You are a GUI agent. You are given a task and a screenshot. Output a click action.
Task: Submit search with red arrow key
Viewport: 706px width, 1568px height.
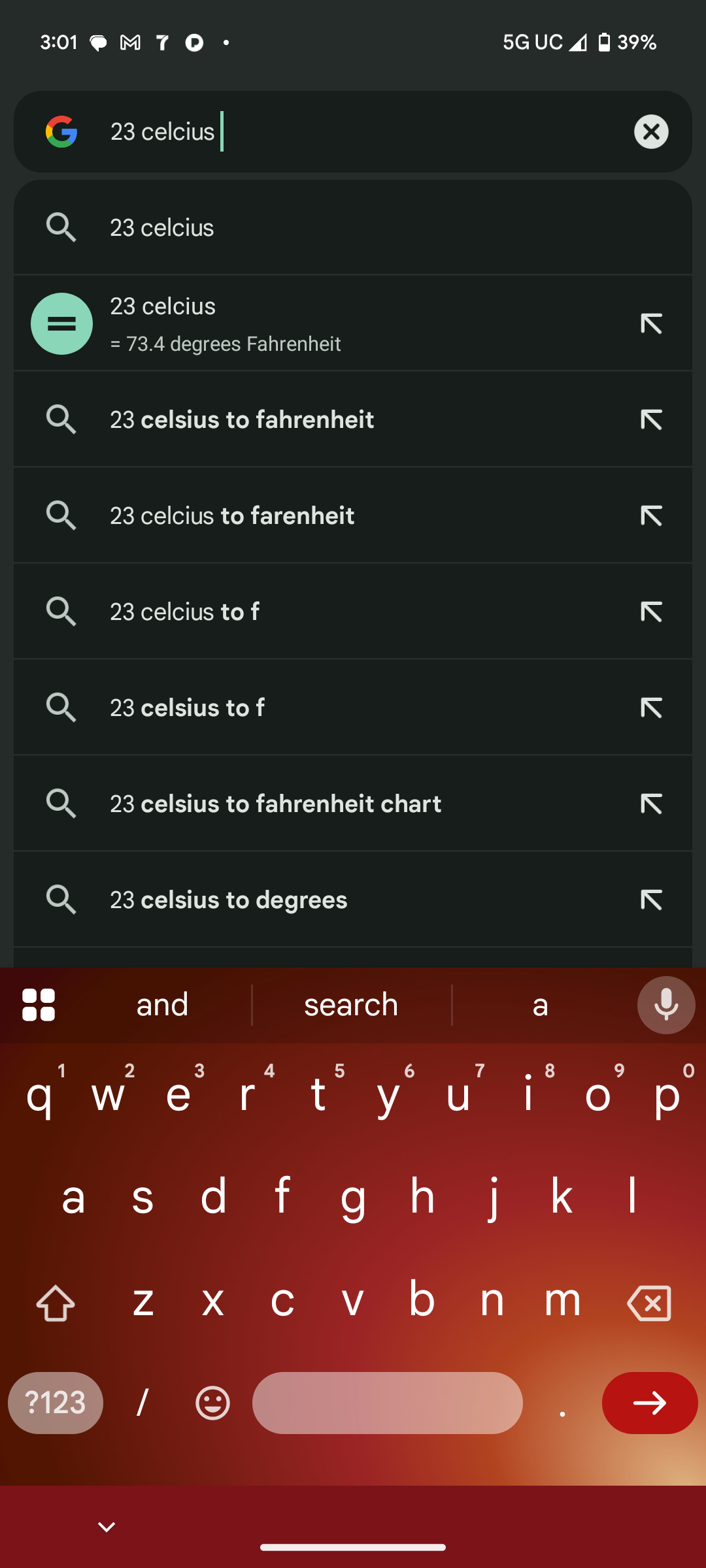[650, 1403]
